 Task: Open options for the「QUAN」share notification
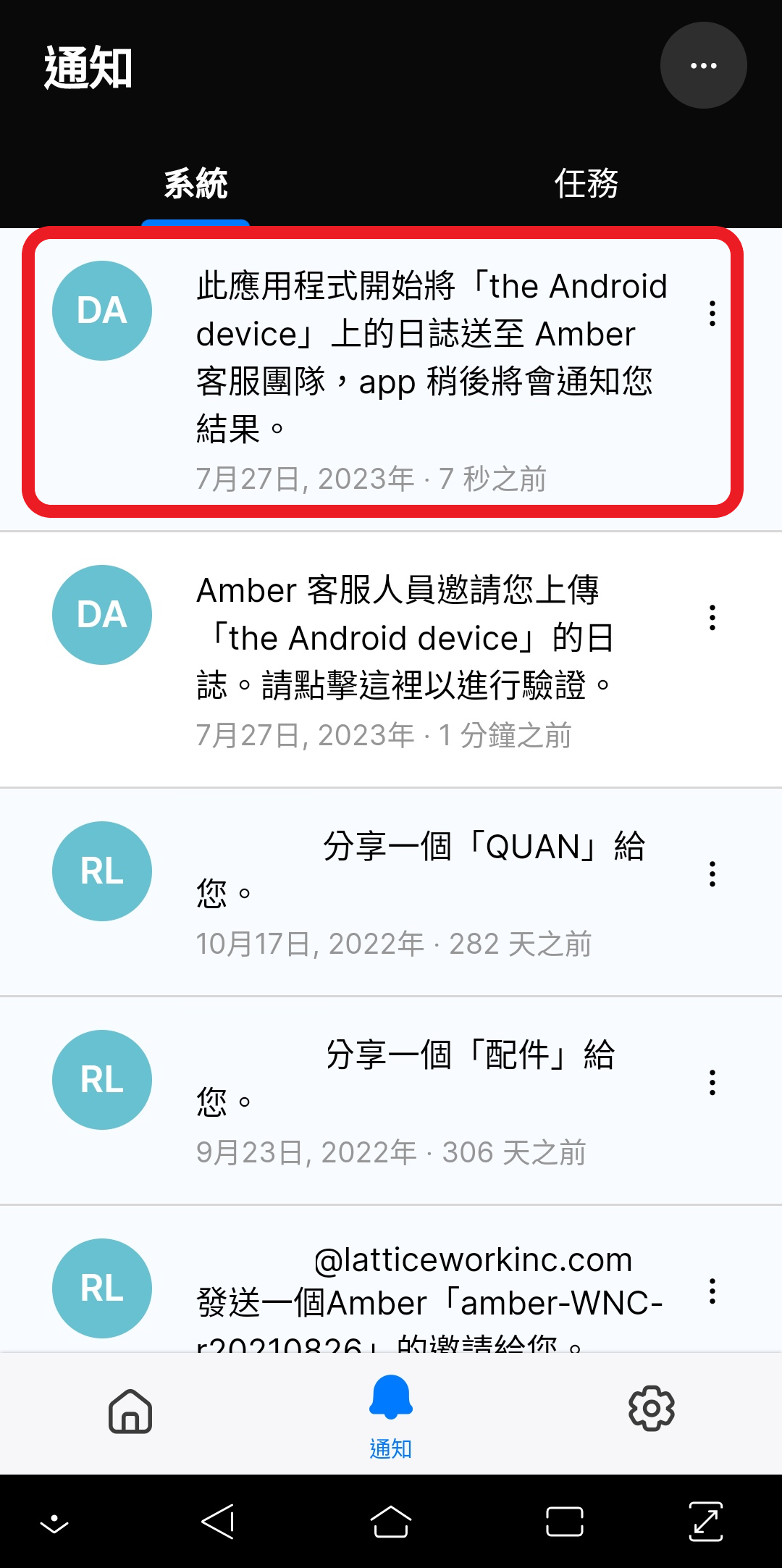(x=712, y=874)
